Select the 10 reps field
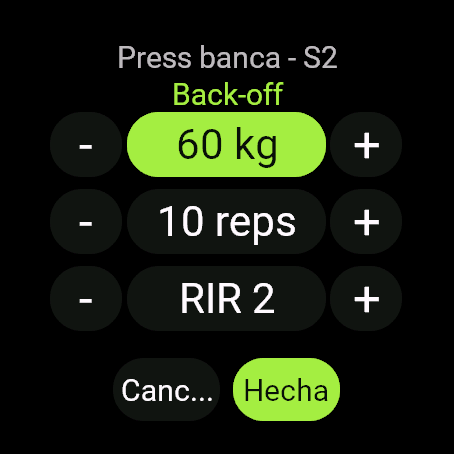Image resolution: width=454 pixels, height=454 pixels. (x=226, y=222)
